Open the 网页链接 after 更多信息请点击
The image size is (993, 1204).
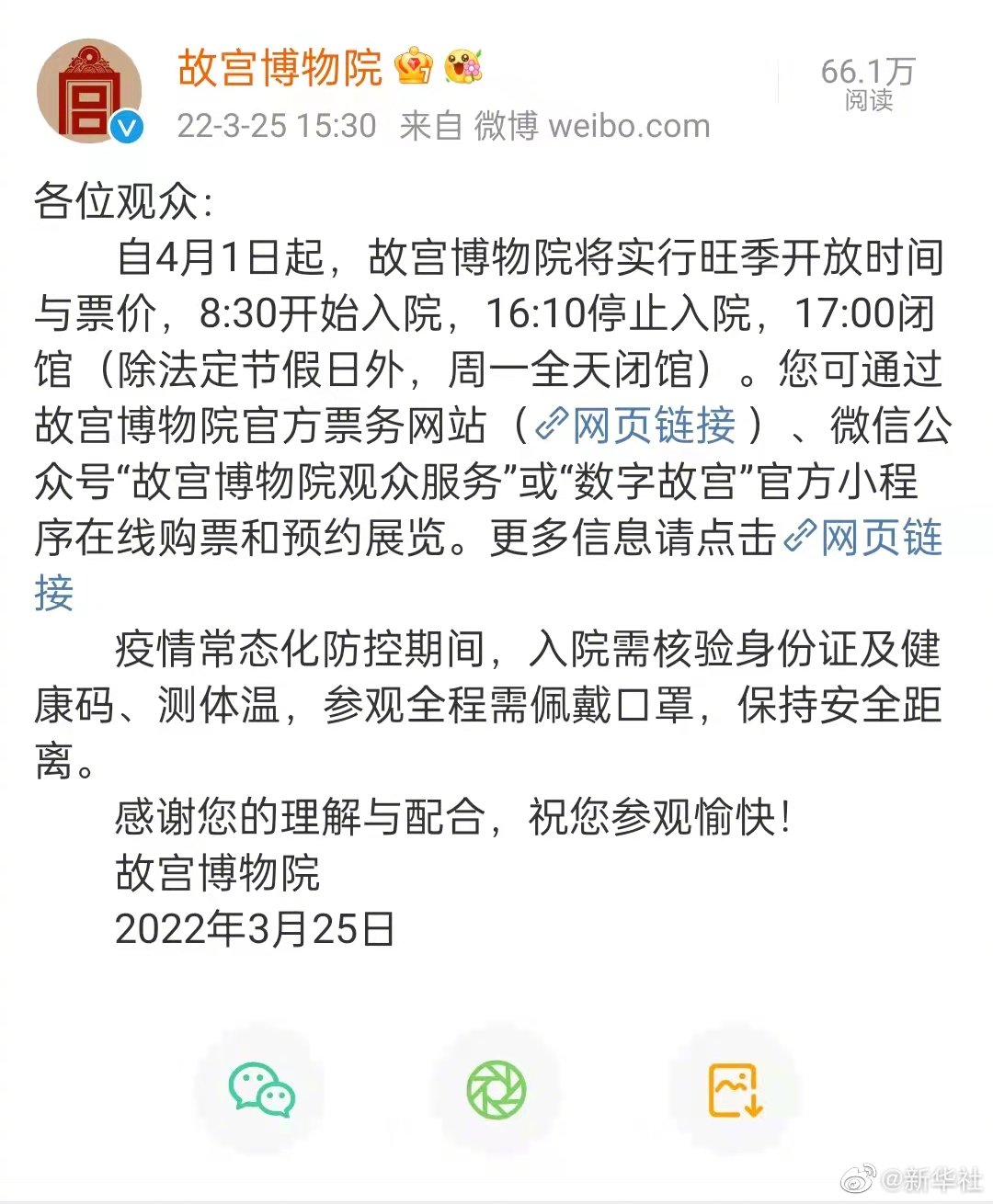click(x=864, y=538)
